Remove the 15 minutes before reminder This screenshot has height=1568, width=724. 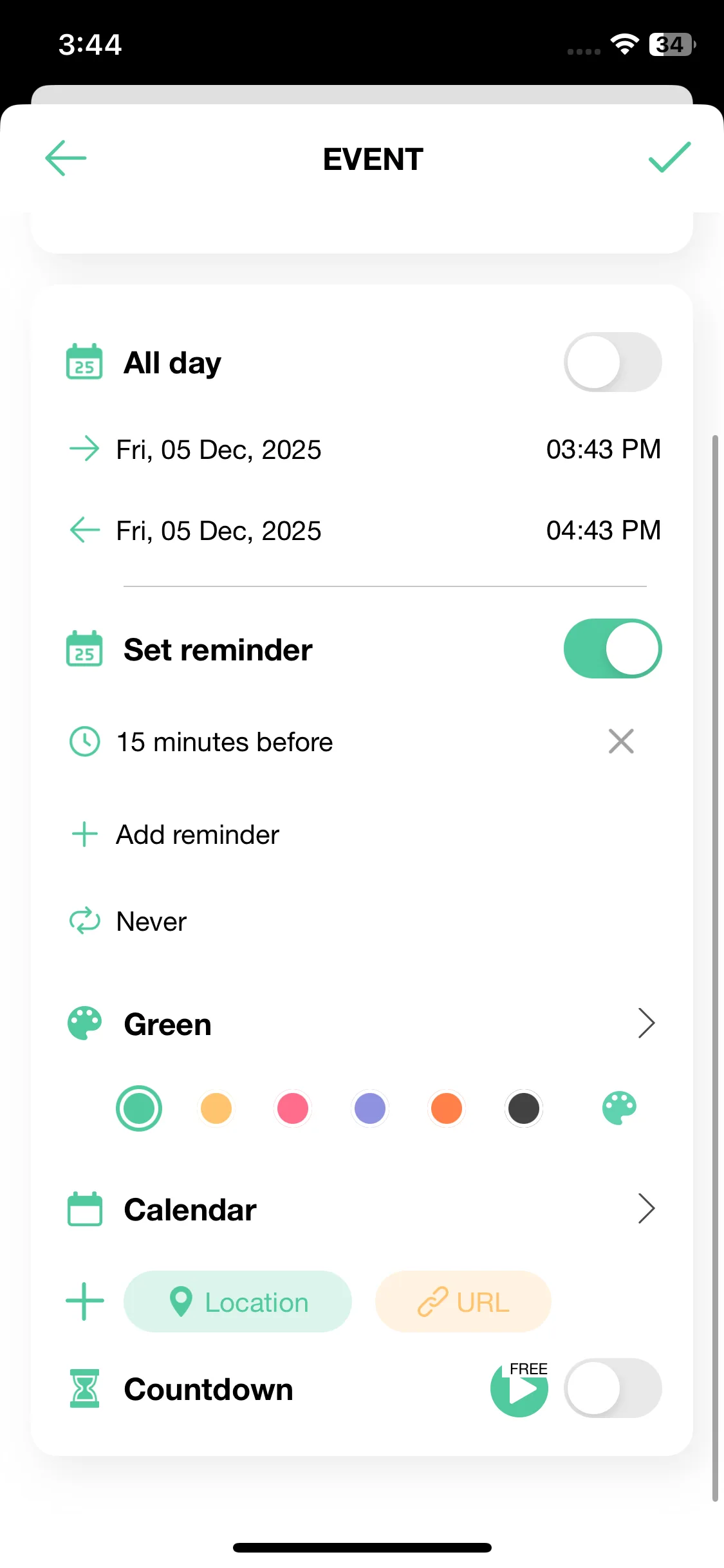pyautogui.click(x=621, y=742)
